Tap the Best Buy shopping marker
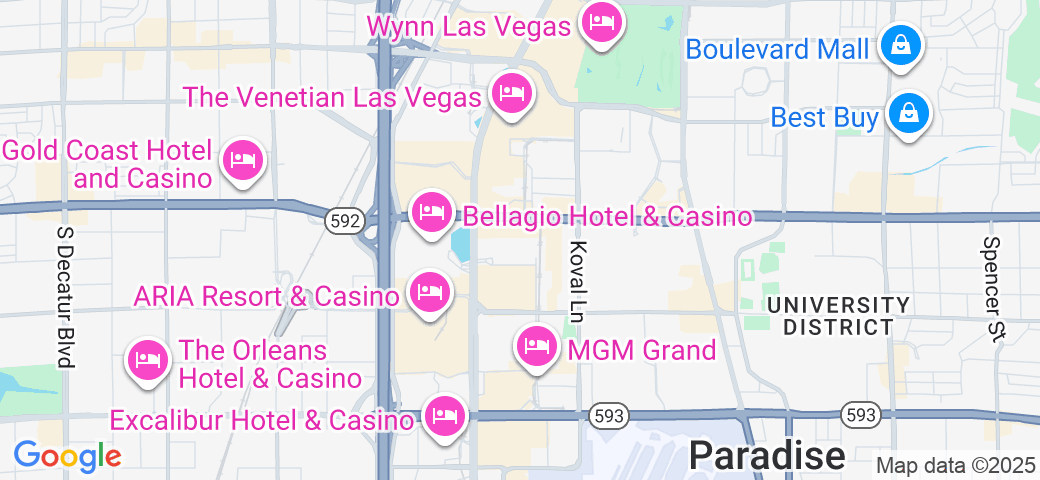The width and height of the screenshot is (1040, 480). (909, 114)
